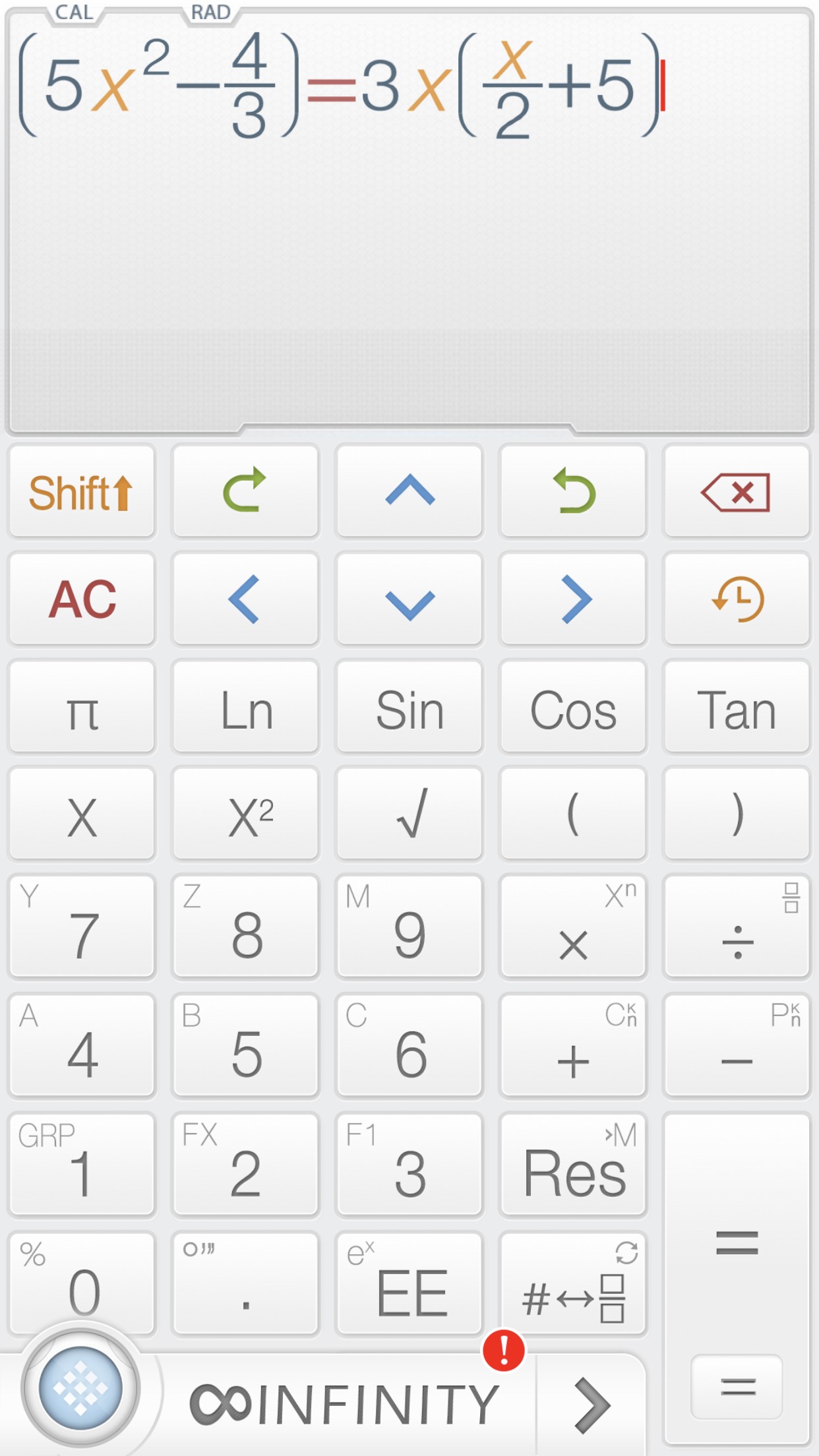Tap the Sin function key
Viewport: 819px width, 1456px height.
coord(409,707)
